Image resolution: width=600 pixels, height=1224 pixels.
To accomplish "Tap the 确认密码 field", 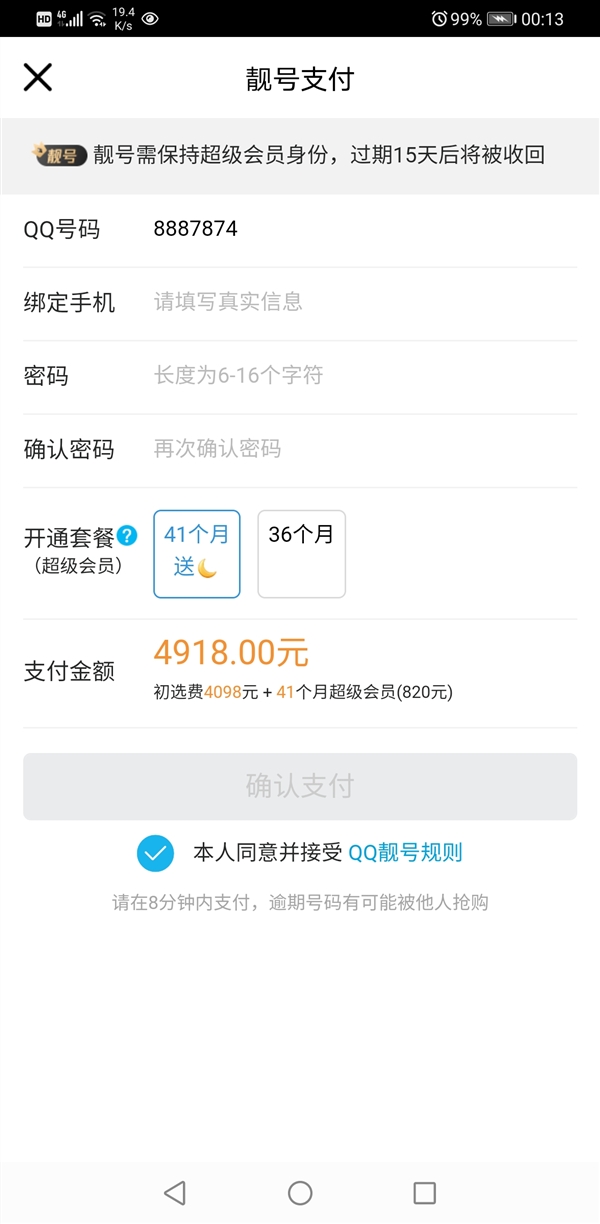I will 360,449.
